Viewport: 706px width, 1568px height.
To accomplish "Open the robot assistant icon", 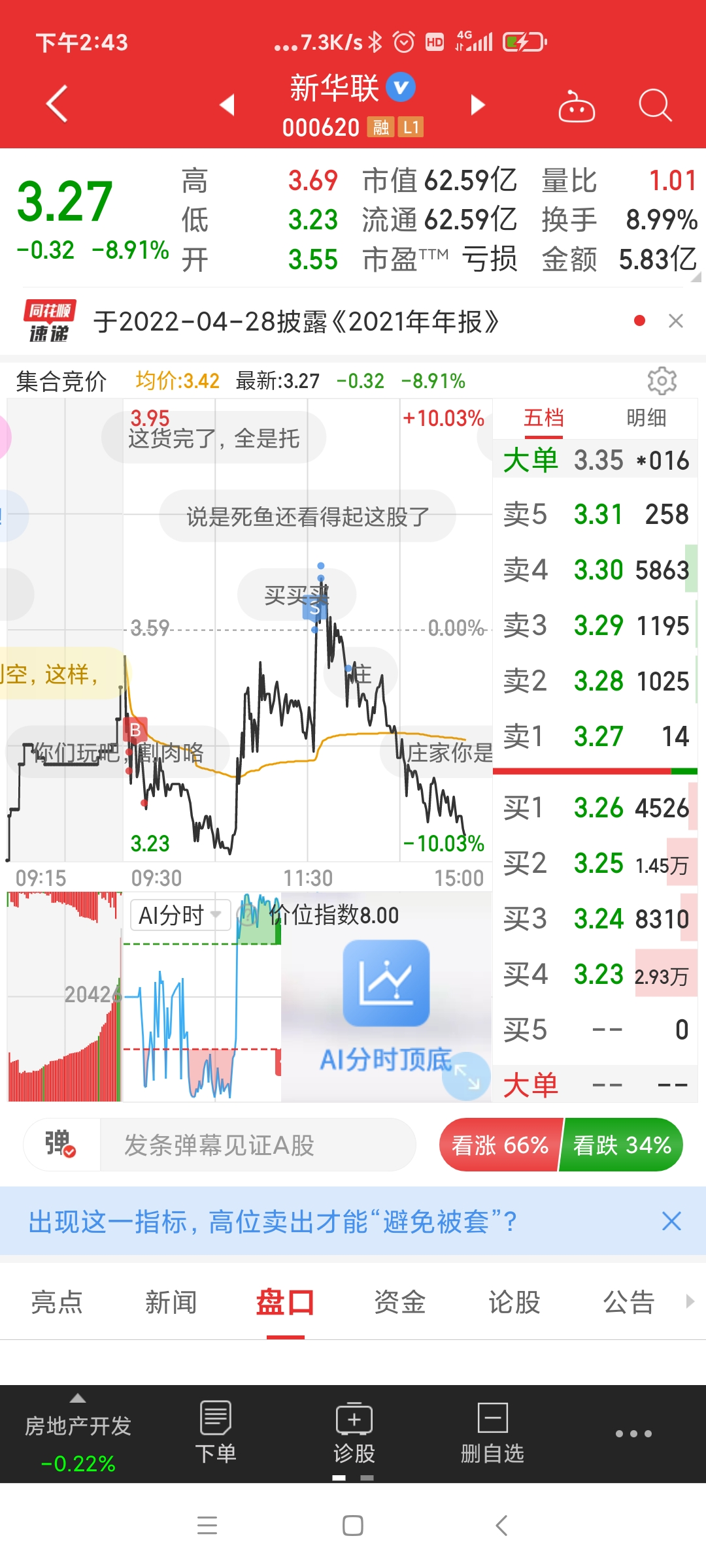I will (x=576, y=106).
